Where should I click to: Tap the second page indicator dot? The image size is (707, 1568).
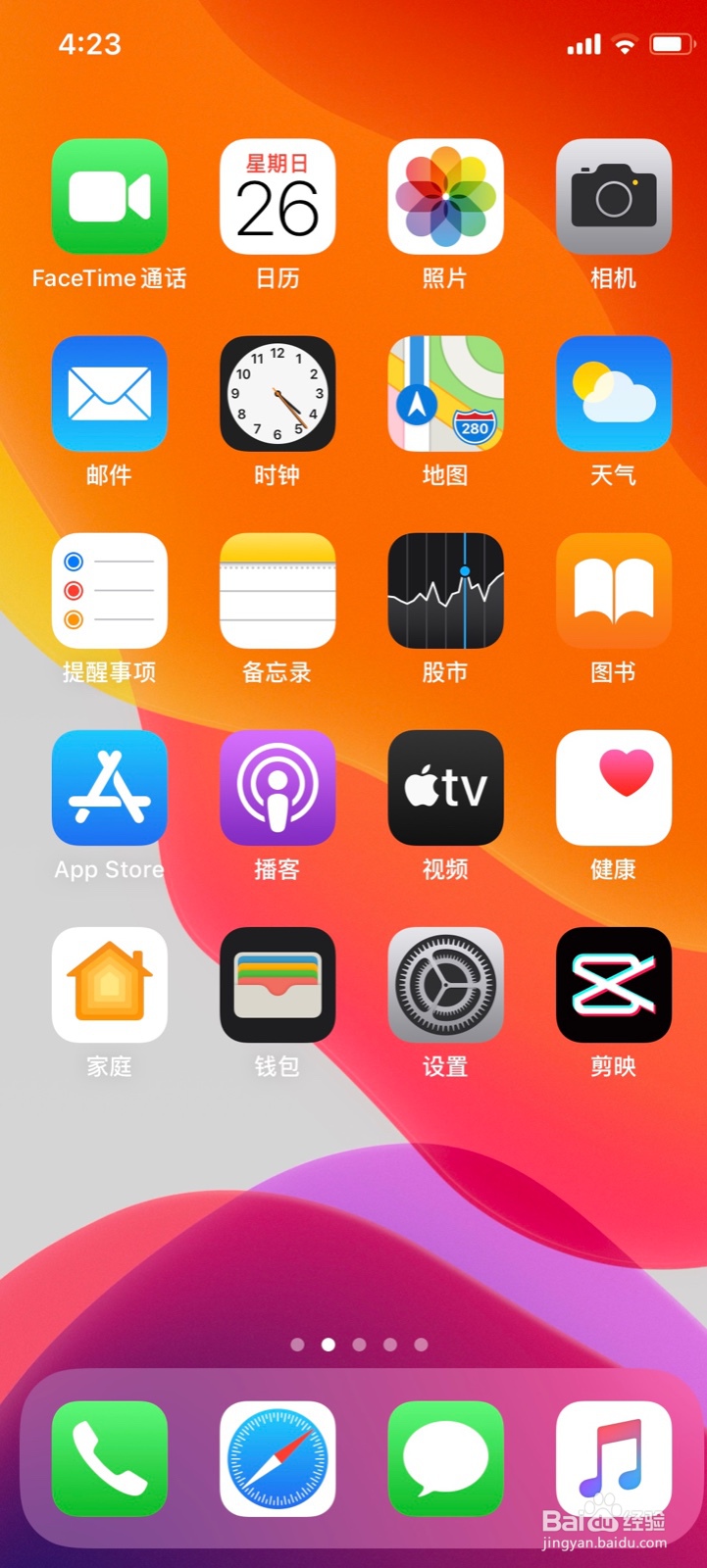click(x=328, y=1345)
